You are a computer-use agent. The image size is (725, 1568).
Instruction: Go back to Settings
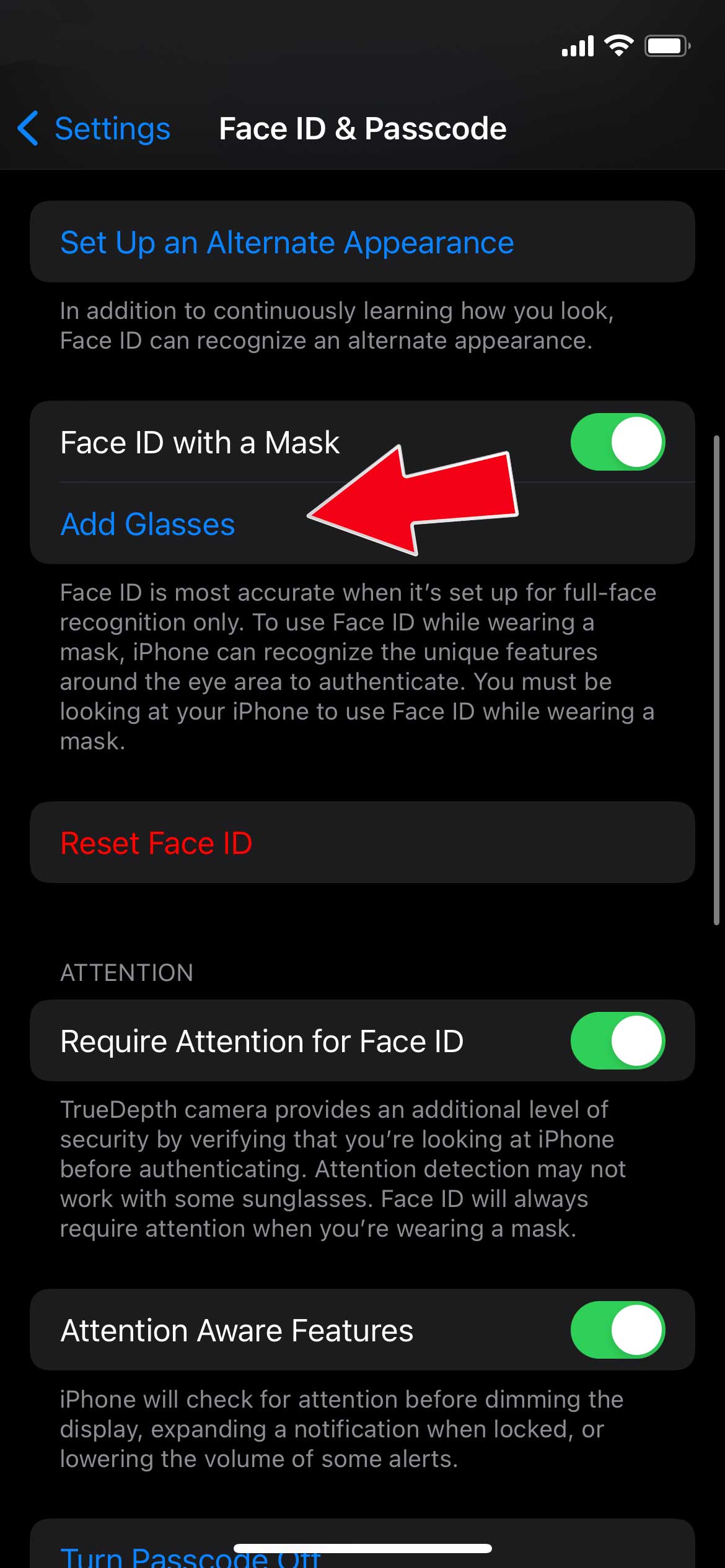pyautogui.click(x=94, y=129)
